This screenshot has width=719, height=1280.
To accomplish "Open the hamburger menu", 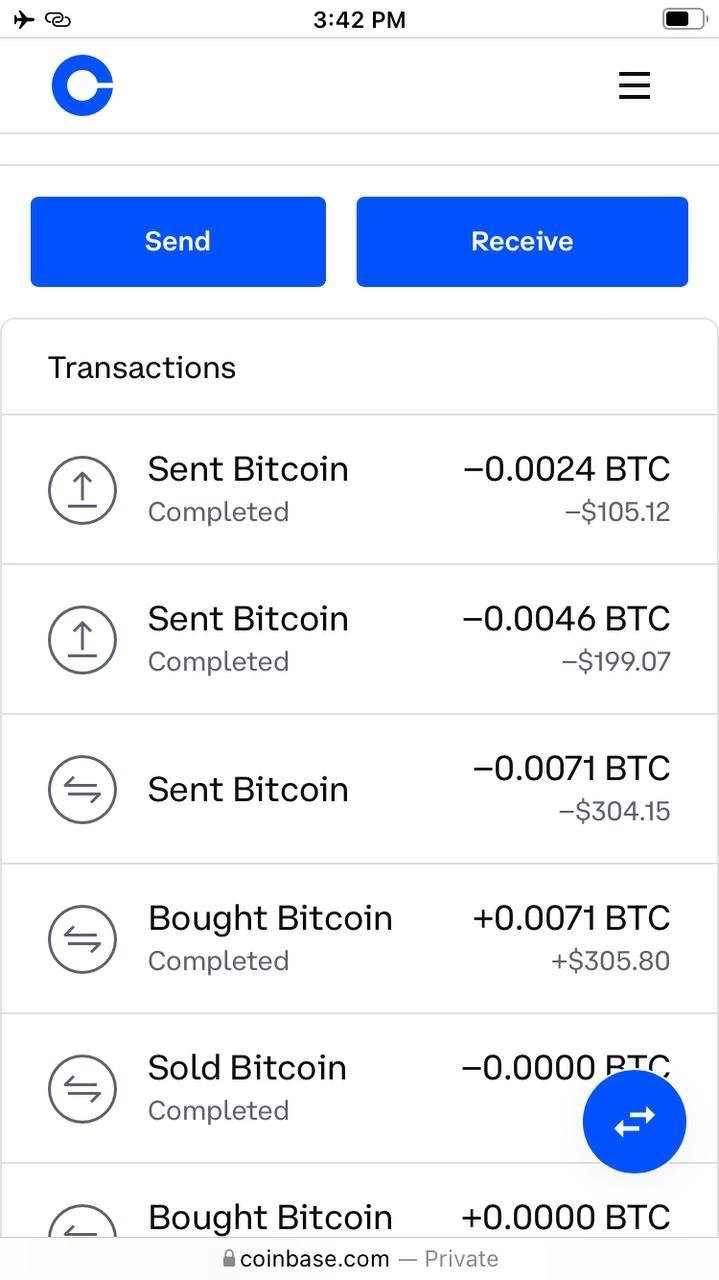I will pyautogui.click(x=634, y=85).
